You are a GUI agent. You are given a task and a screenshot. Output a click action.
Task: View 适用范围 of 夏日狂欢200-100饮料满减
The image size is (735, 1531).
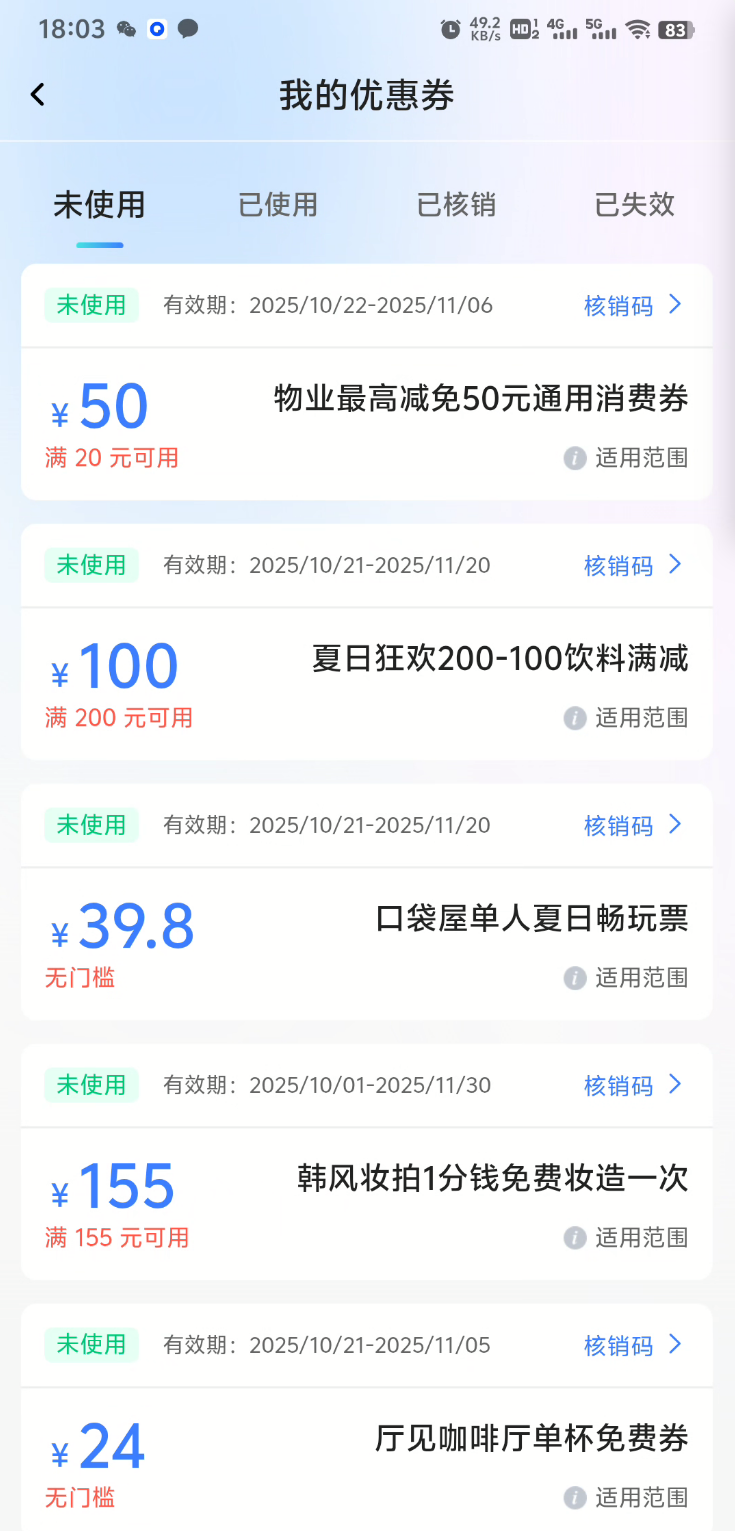[x=626, y=718]
